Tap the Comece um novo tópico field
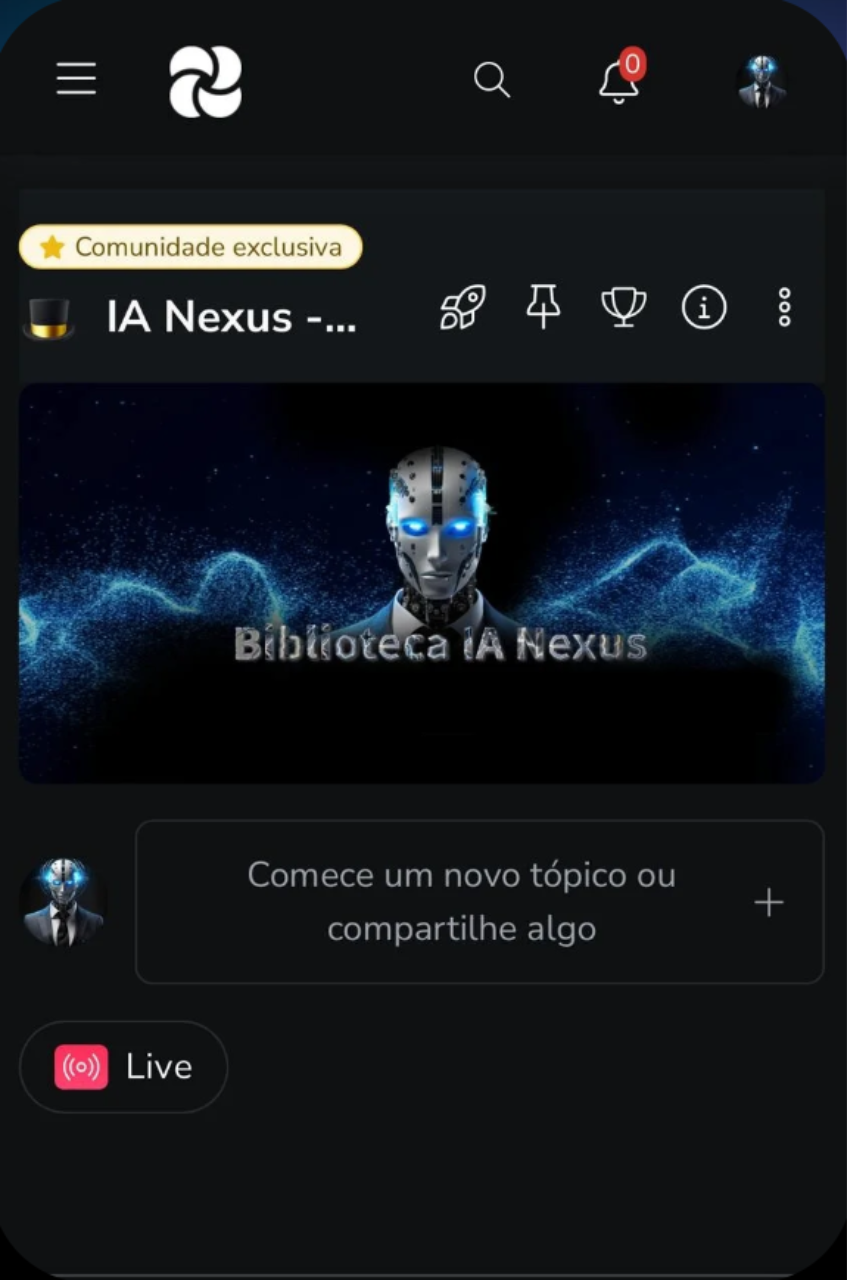The width and height of the screenshot is (856, 1280). coord(462,902)
